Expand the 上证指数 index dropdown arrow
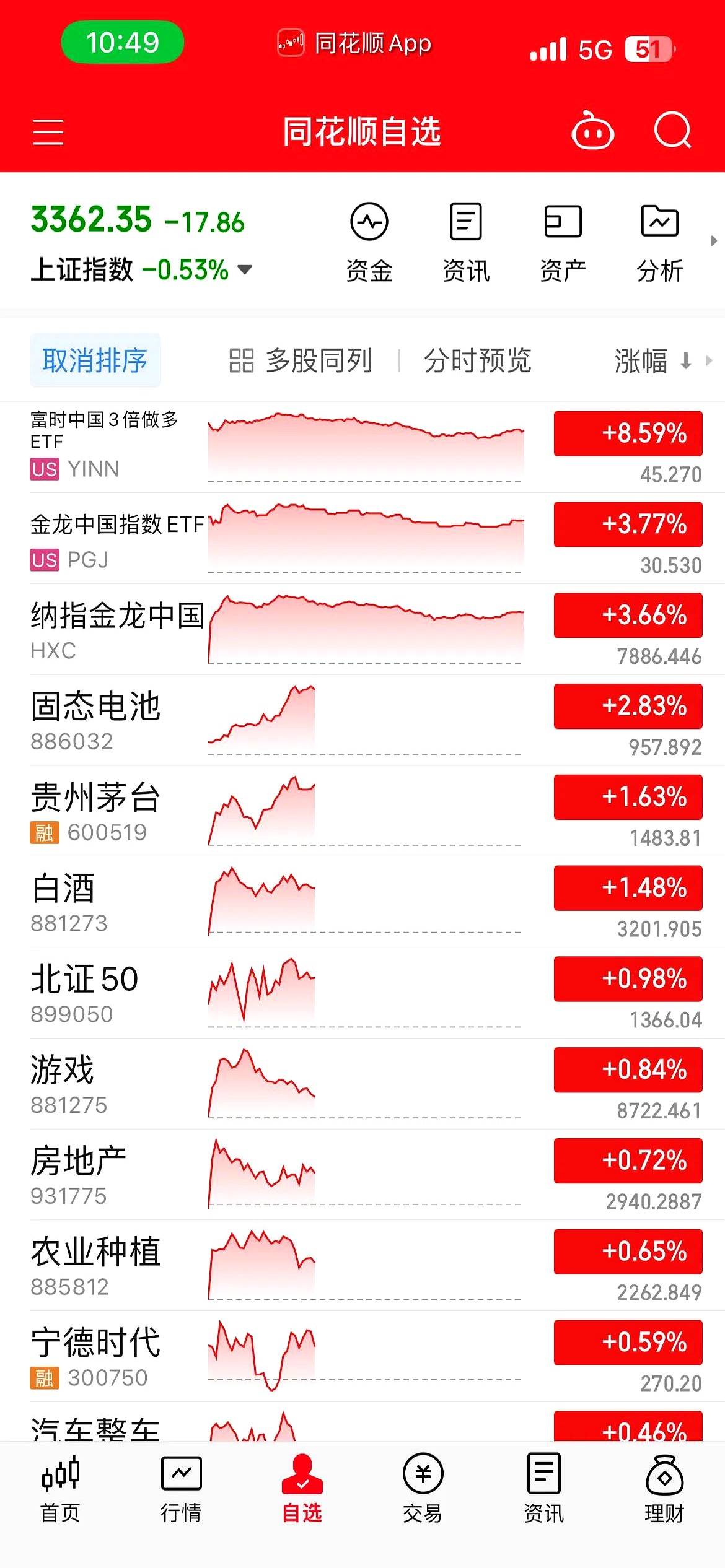Screen dimensions: 725x1568 point(244,270)
